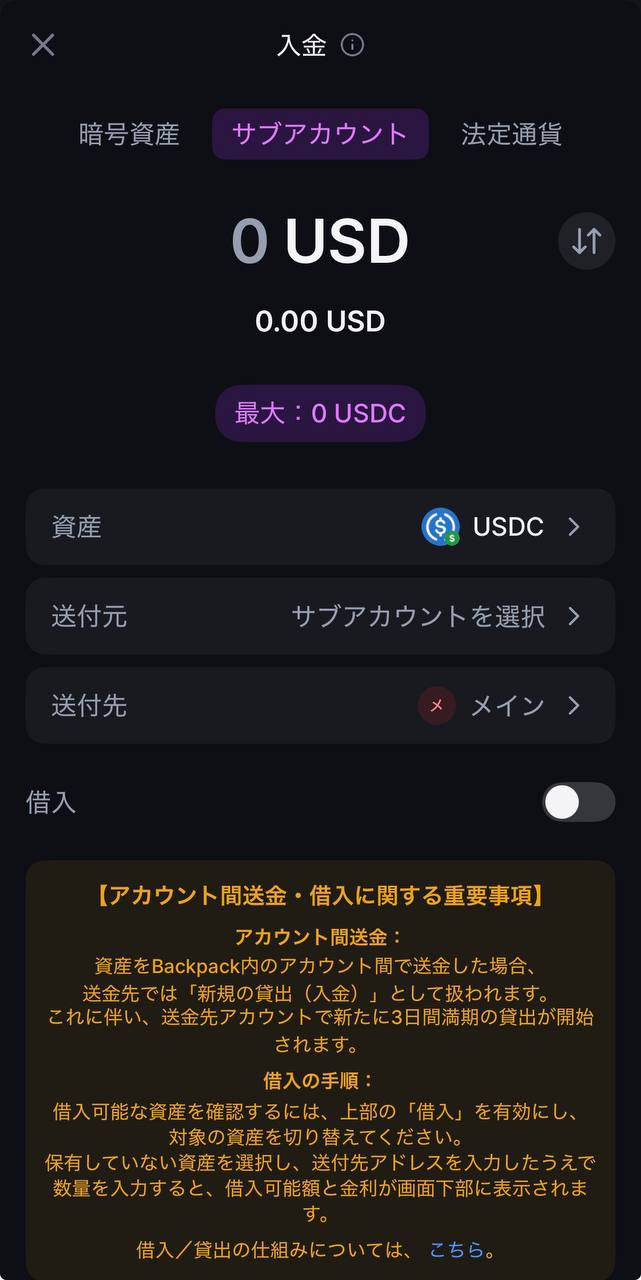The image size is (641, 1280).
Task: Open the こちら link
Action: tap(456, 1249)
